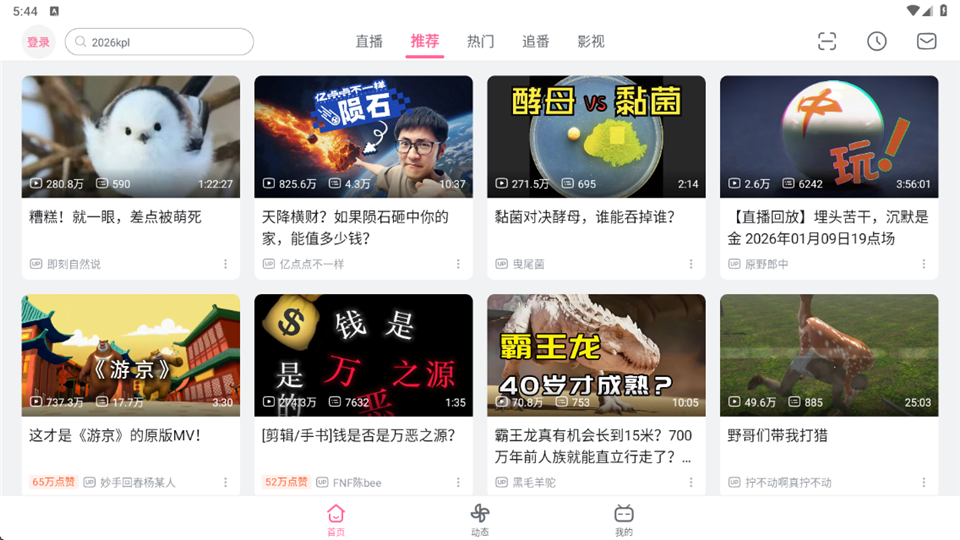The height and width of the screenshot is (540, 960).
Task: Go to the 我的 bottom tab
Action: (x=624, y=520)
